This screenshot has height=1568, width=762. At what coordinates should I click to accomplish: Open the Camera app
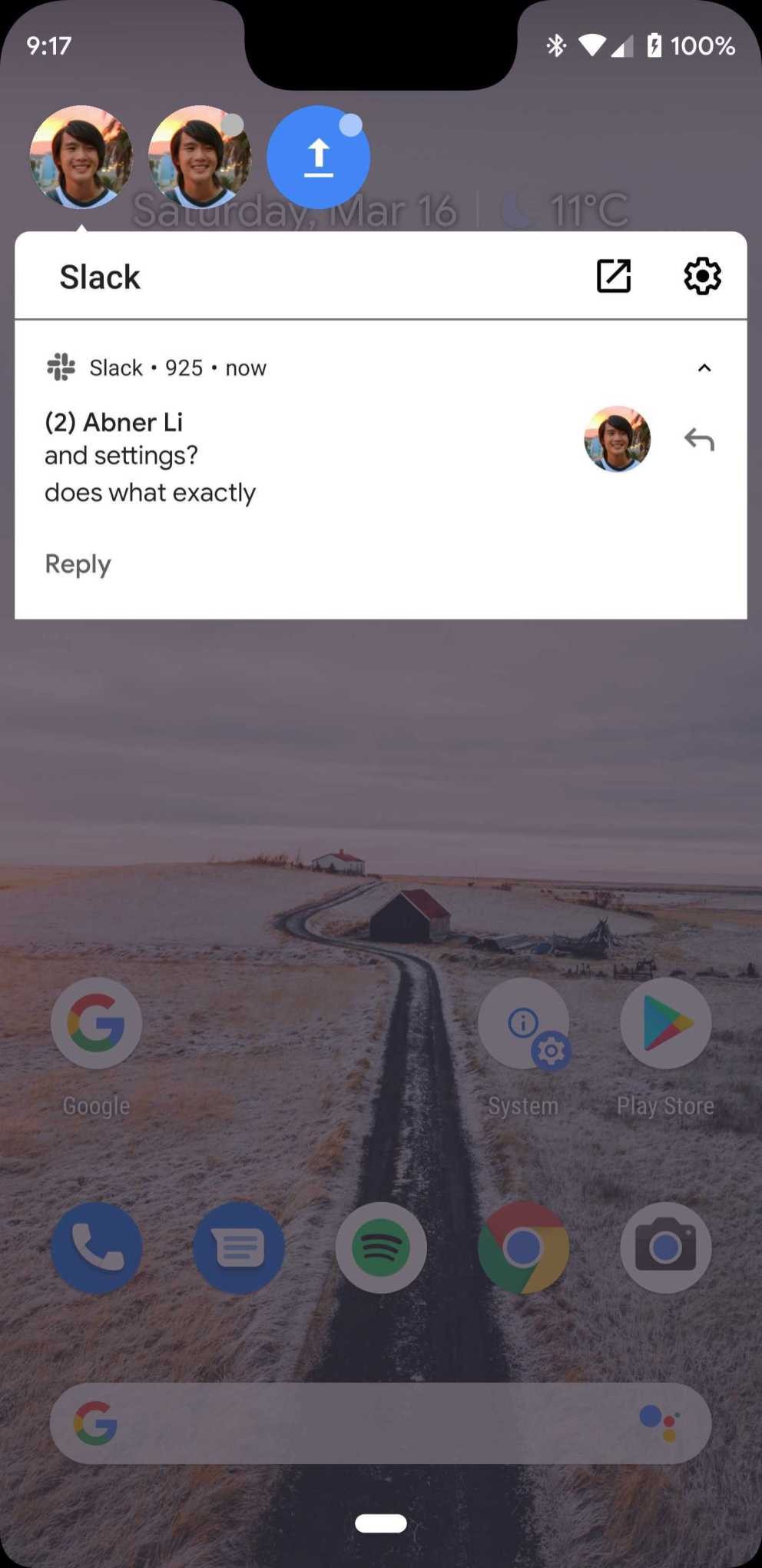[x=666, y=1247]
